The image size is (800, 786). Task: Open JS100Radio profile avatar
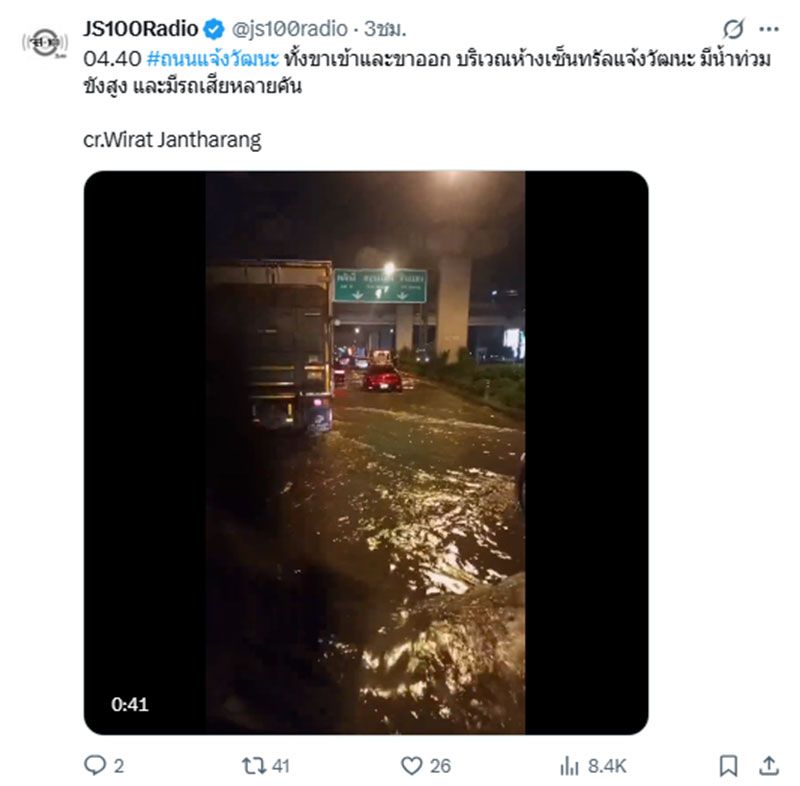pos(45,42)
